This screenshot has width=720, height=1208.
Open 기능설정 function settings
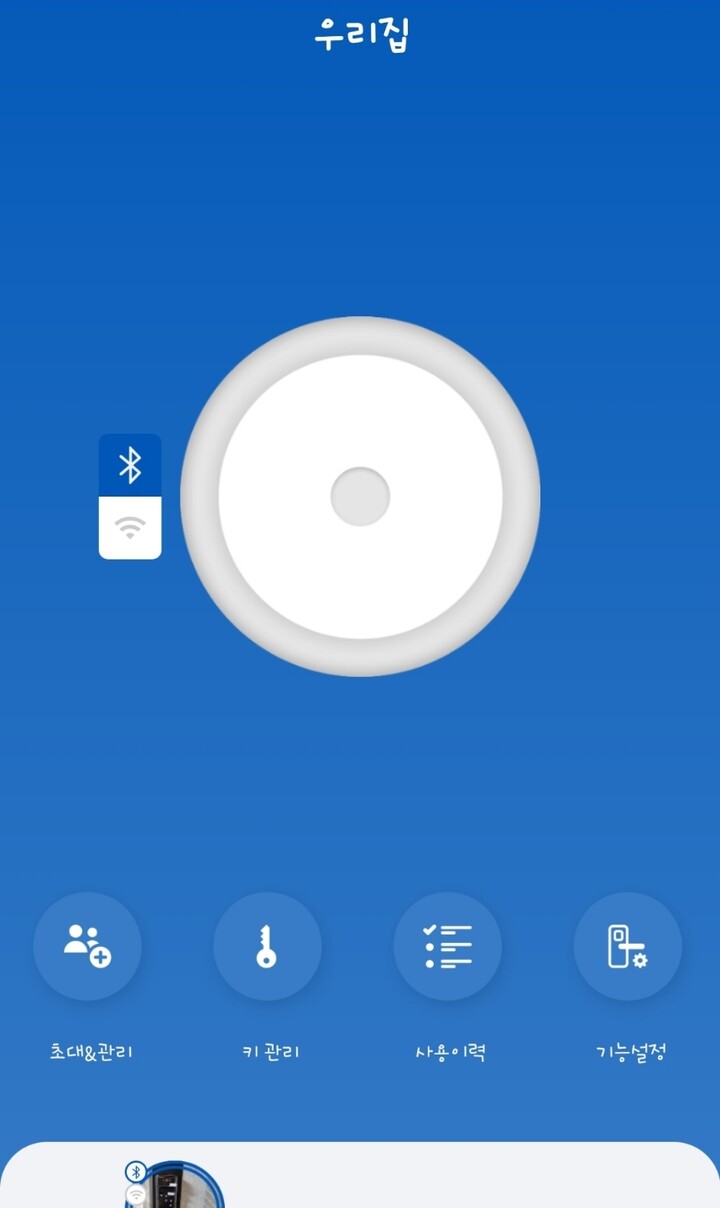click(x=628, y=946)
